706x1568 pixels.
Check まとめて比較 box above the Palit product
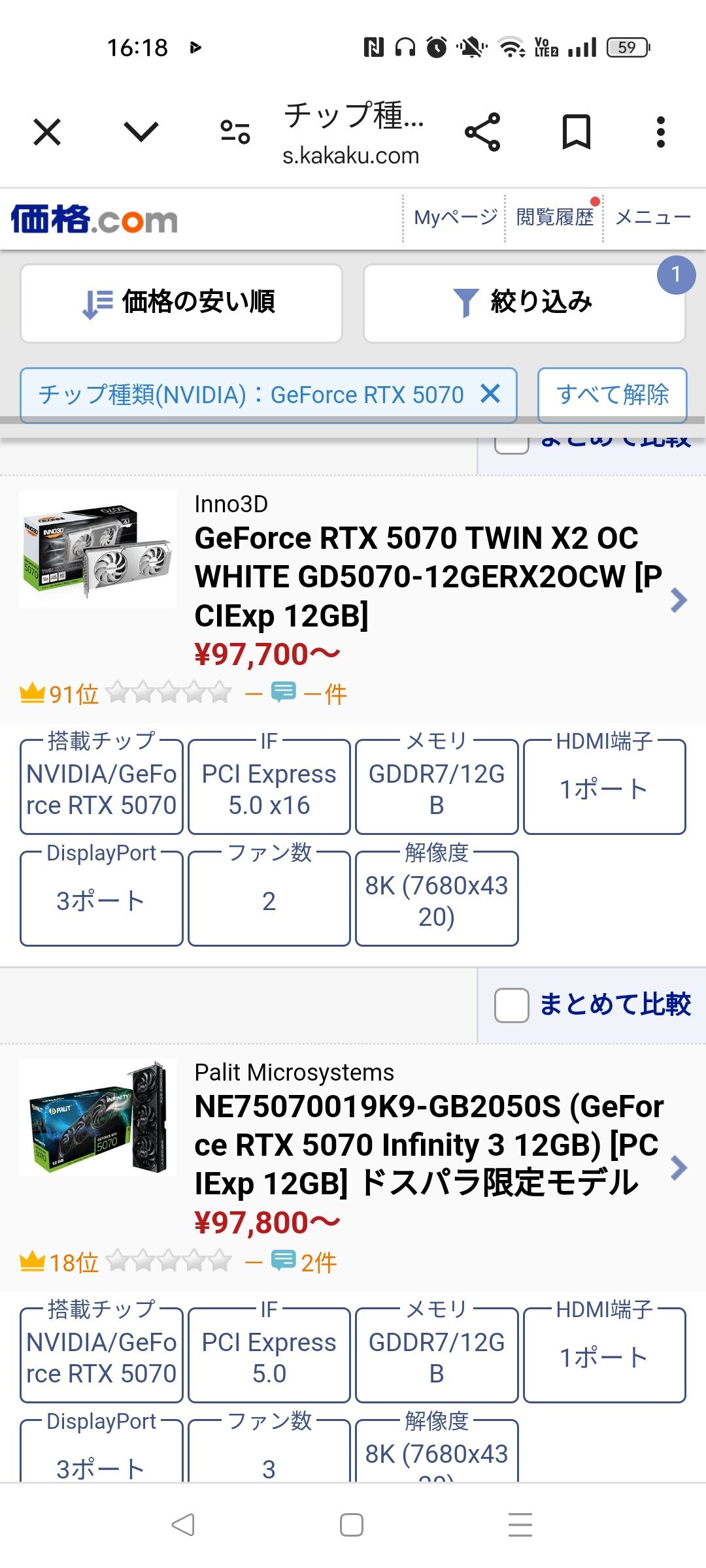[x=512, y=1005]
